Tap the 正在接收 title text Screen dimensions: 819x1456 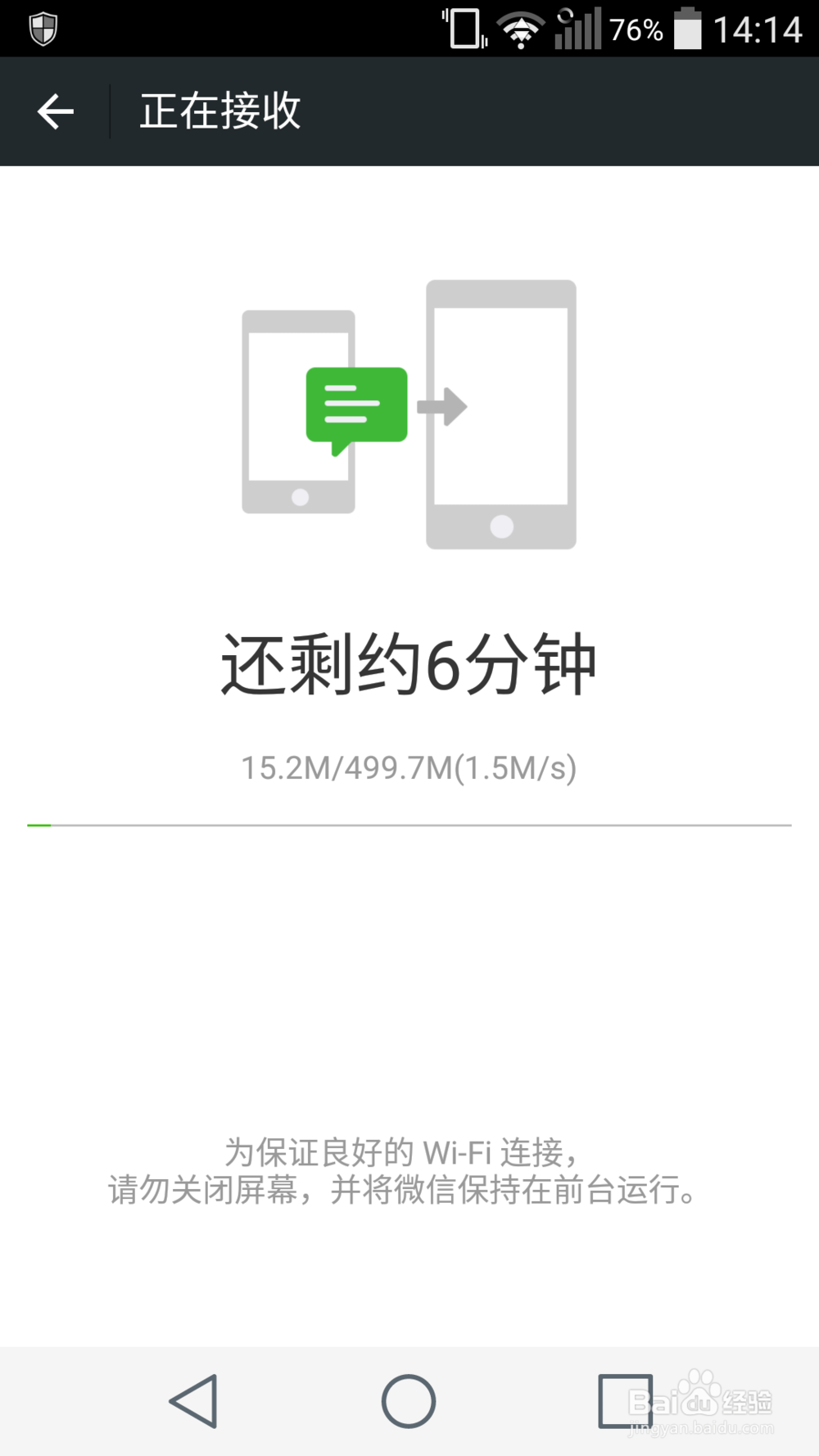point(219,111)
